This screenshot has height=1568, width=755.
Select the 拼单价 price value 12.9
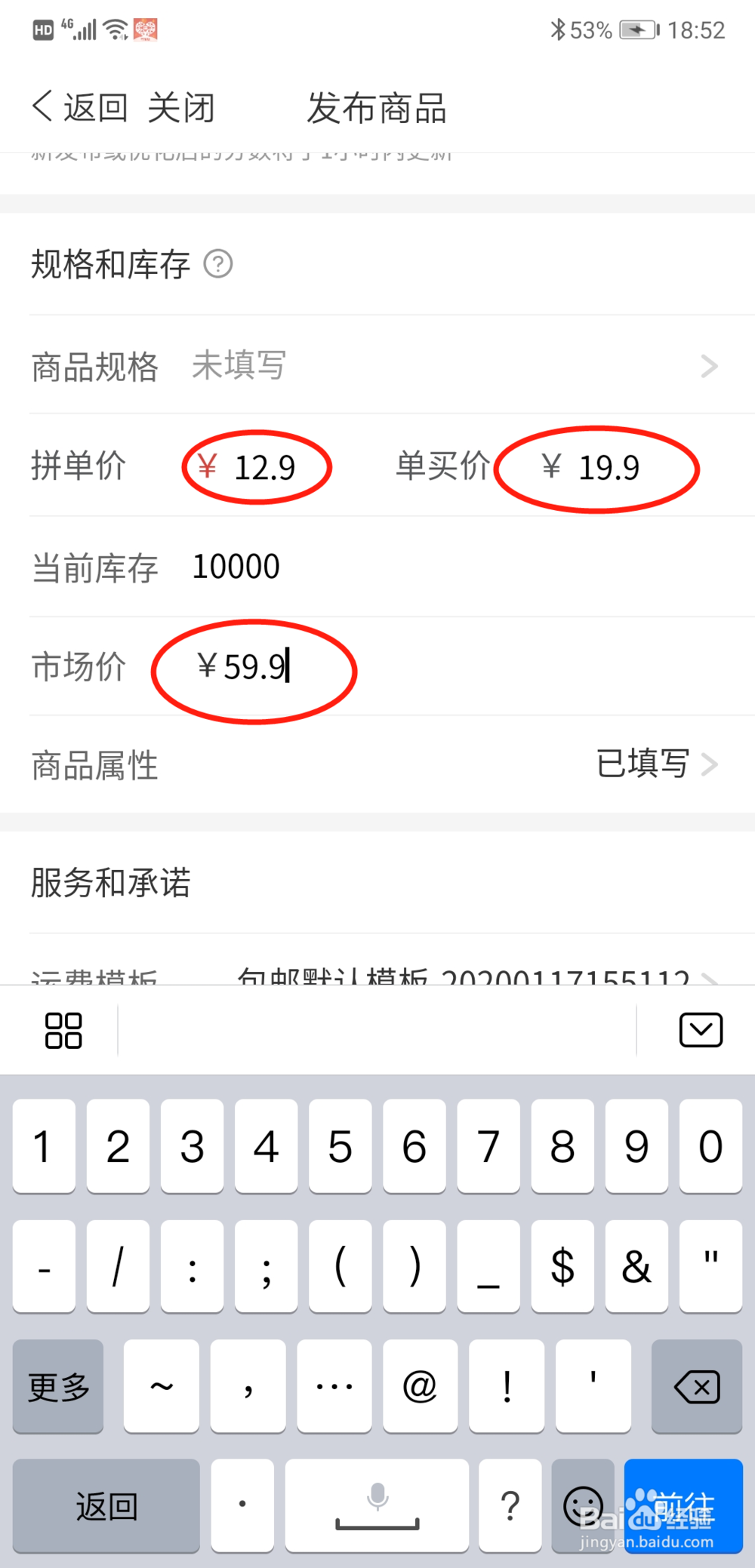pos(257,467)
